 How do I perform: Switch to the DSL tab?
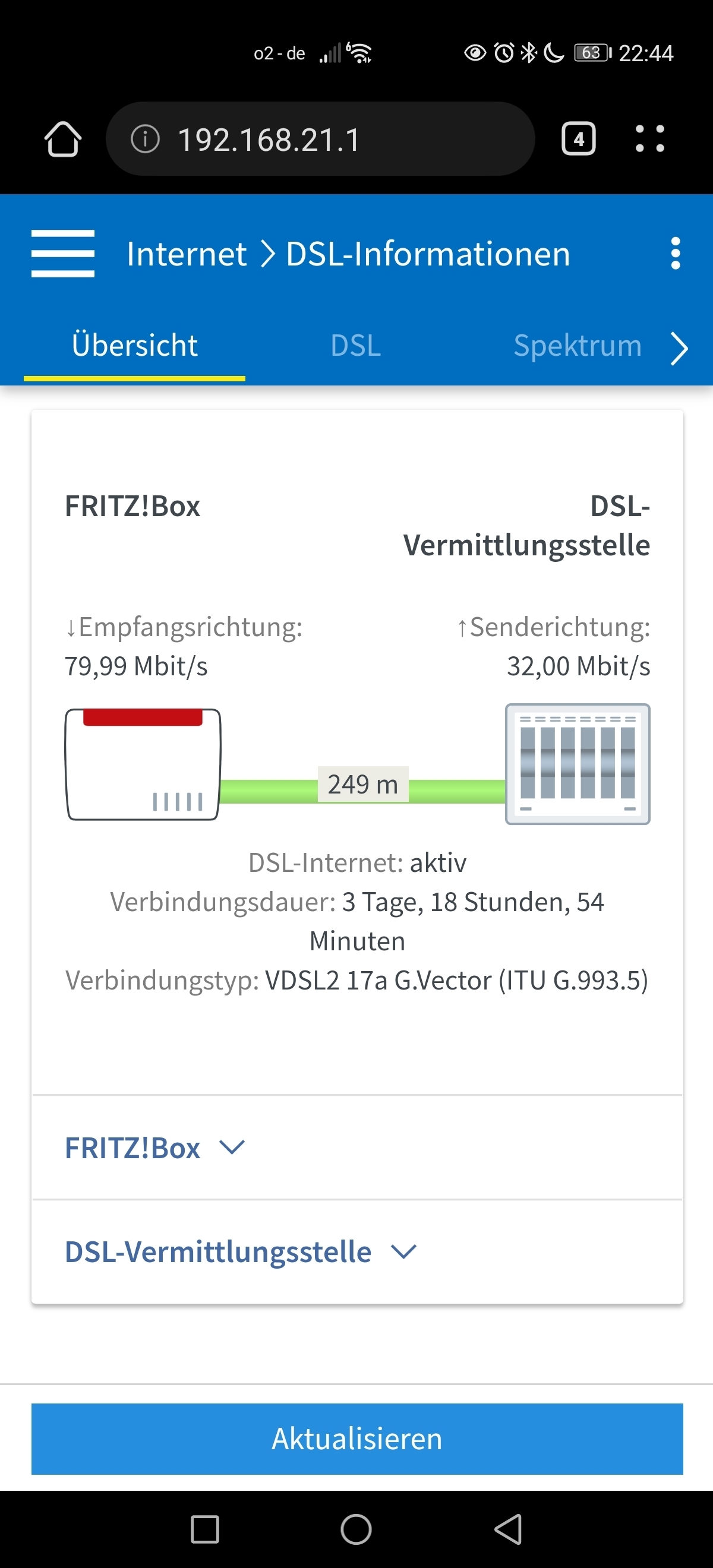(355, 345)
